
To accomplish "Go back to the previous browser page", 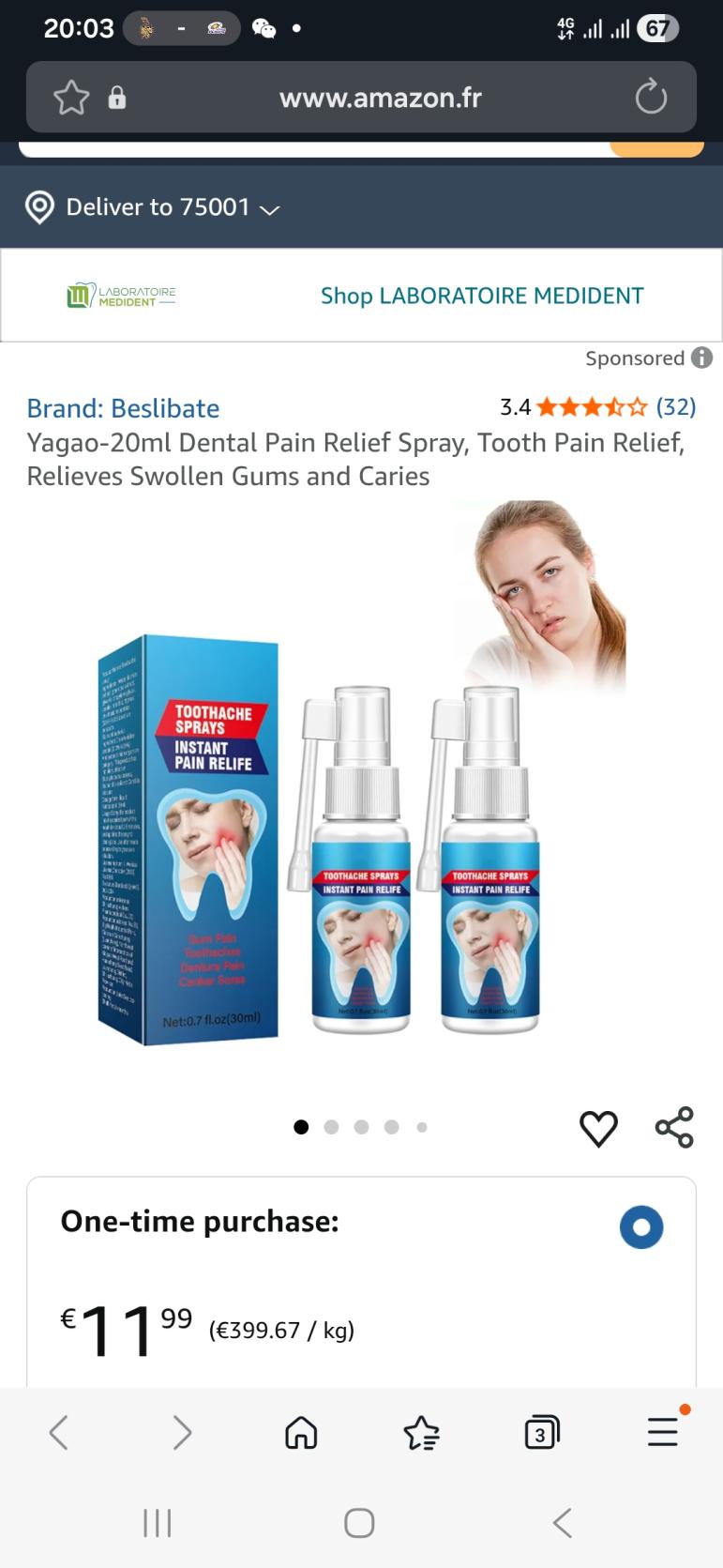I will pyautogui.click(x=59, y=1433).
